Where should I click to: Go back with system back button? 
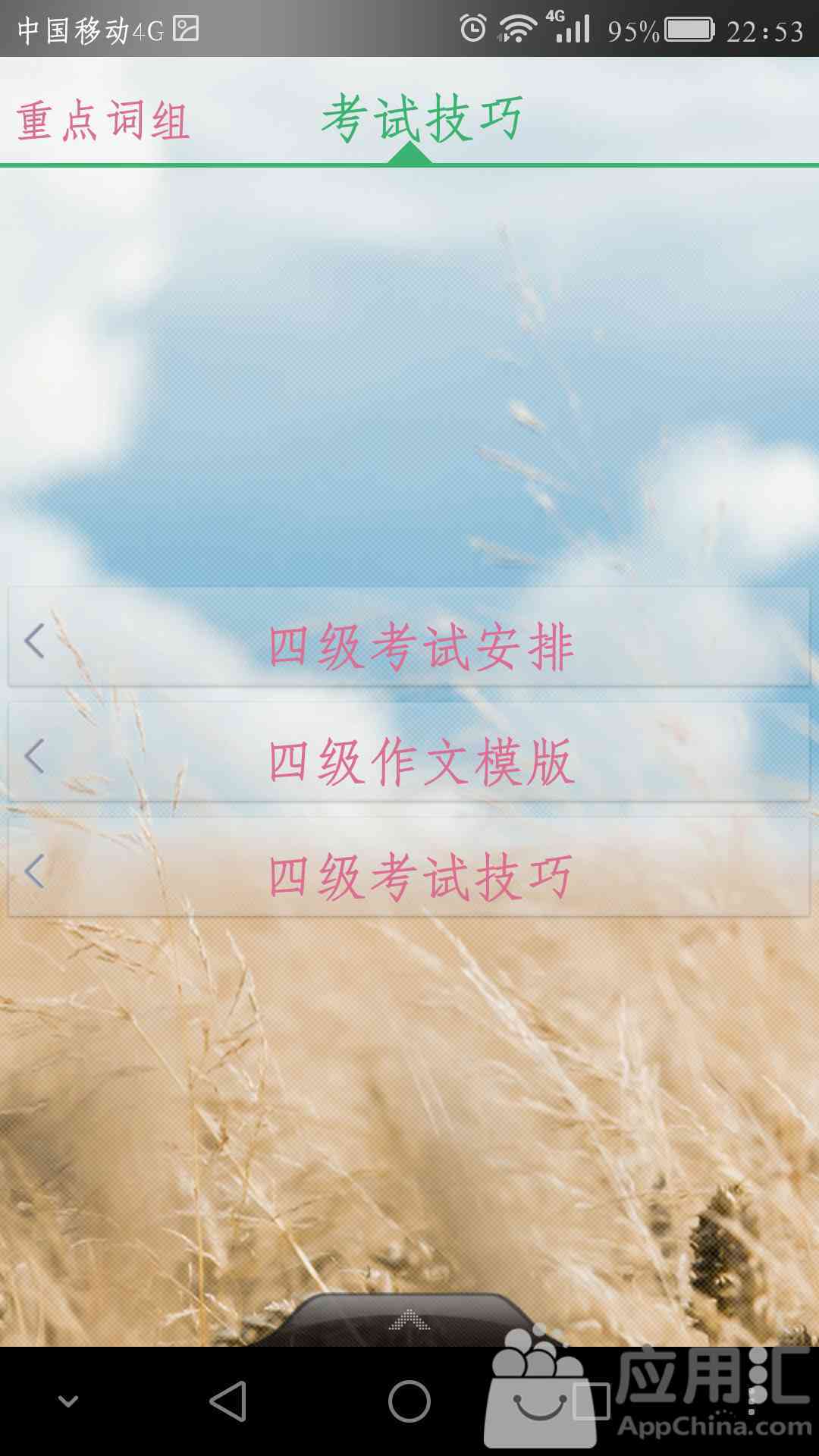click(x=227, y=1400)
